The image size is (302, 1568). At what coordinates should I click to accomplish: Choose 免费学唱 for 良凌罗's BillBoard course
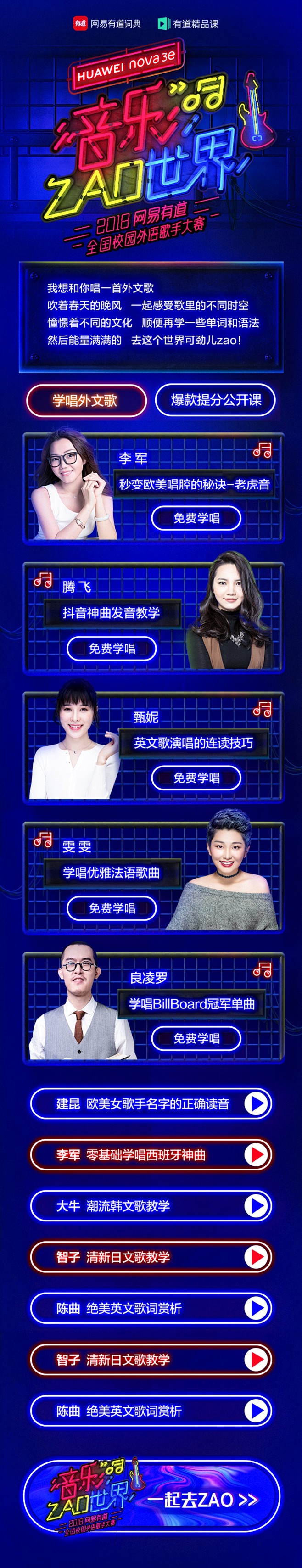196,1038
